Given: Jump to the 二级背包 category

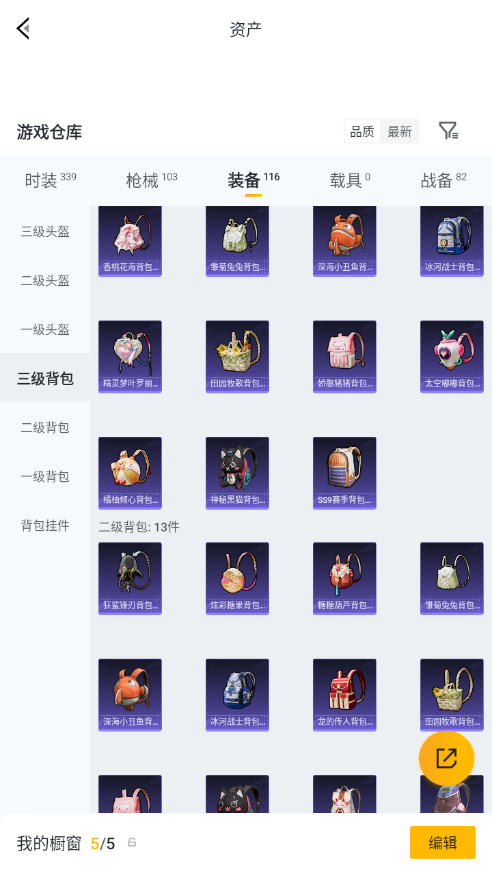Looking at the screenshot, I should (x=45, y=427).
